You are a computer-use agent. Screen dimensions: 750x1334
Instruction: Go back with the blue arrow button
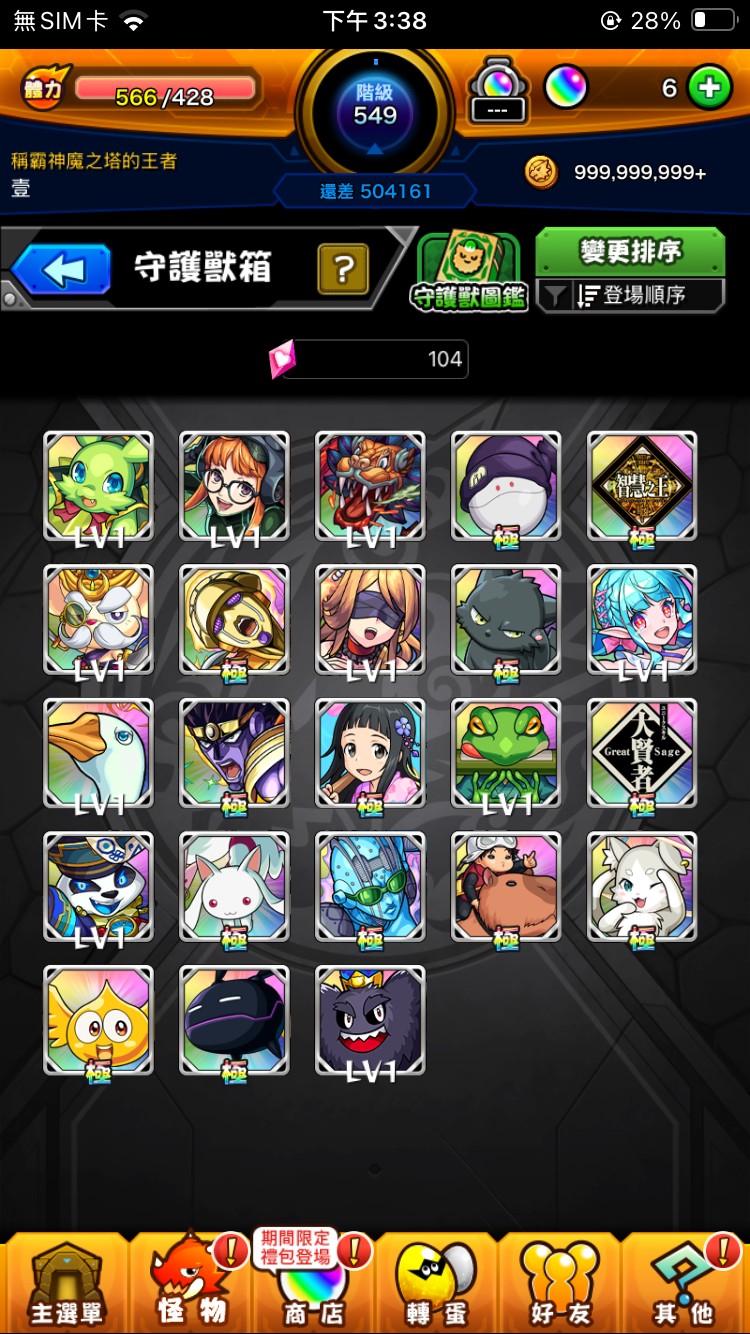[62, 269]
